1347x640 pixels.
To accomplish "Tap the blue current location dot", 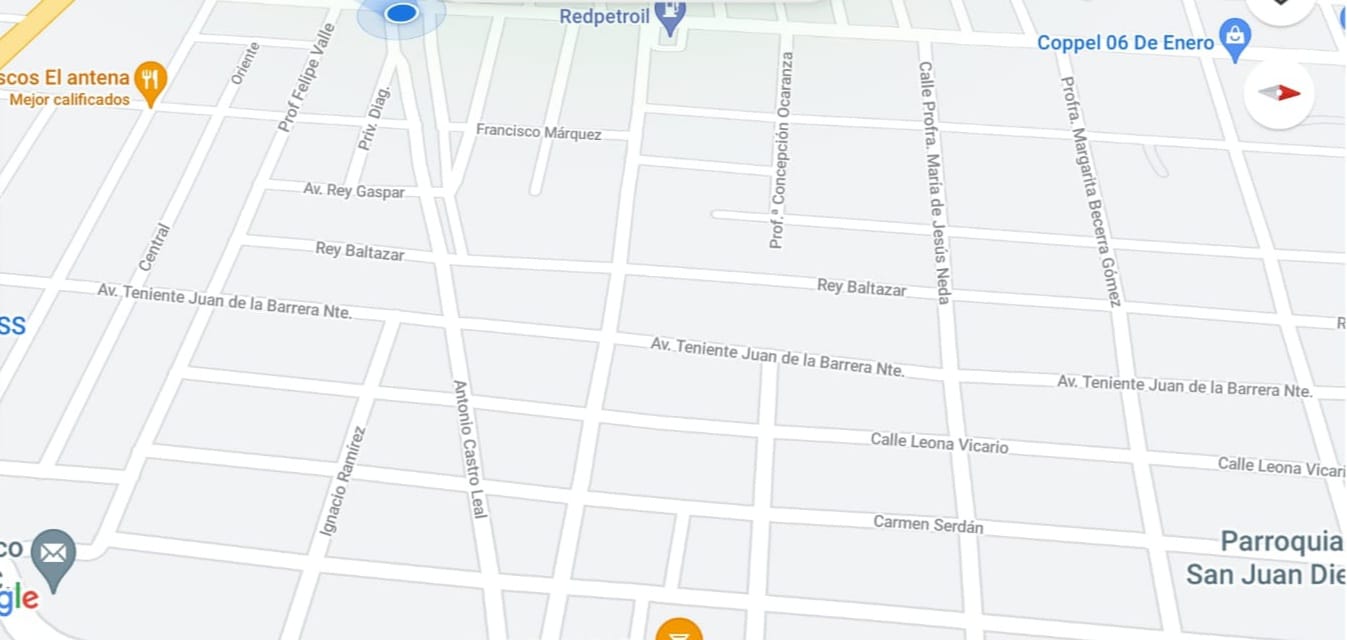I will click(x=401, y=13).
